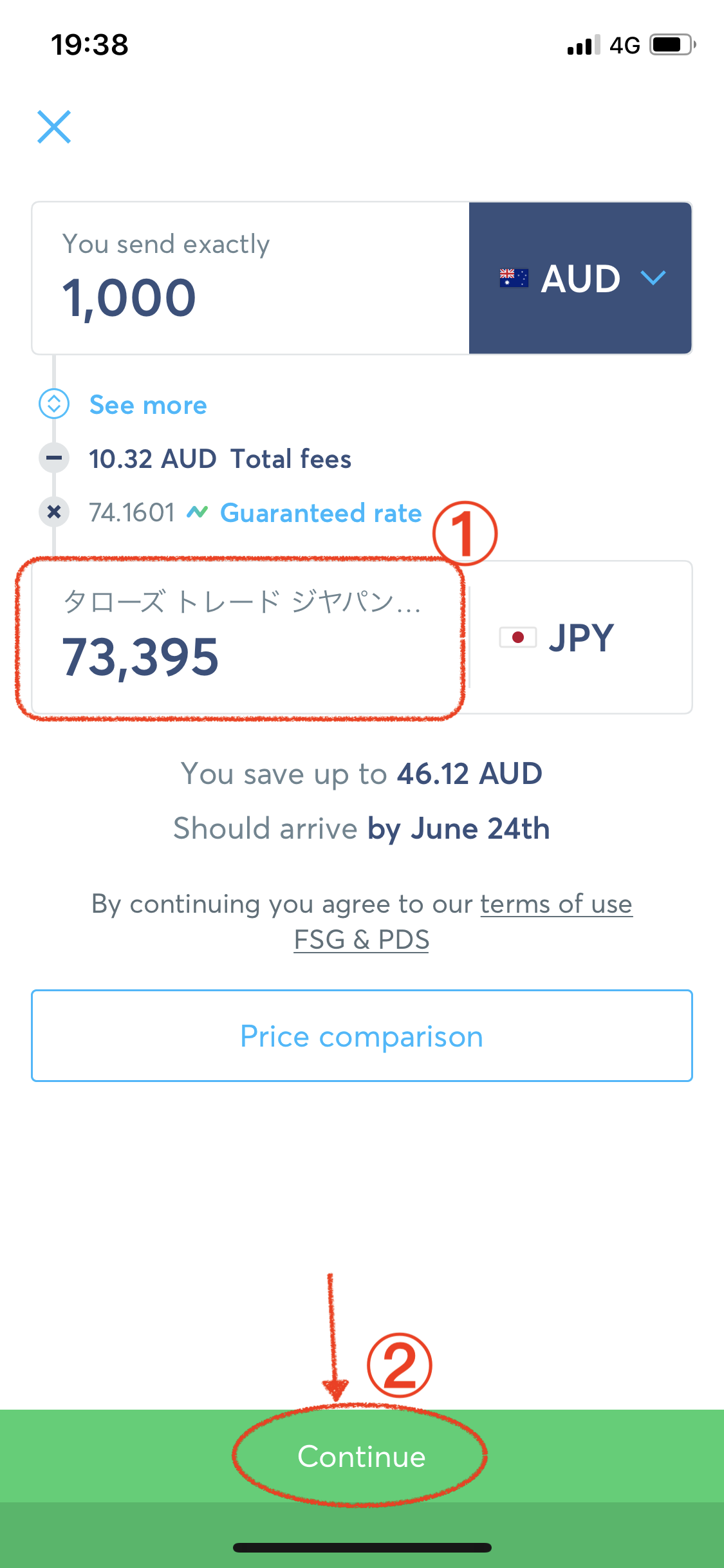
Task: Tap the Price comparison button
Action: coord(362,1036)
